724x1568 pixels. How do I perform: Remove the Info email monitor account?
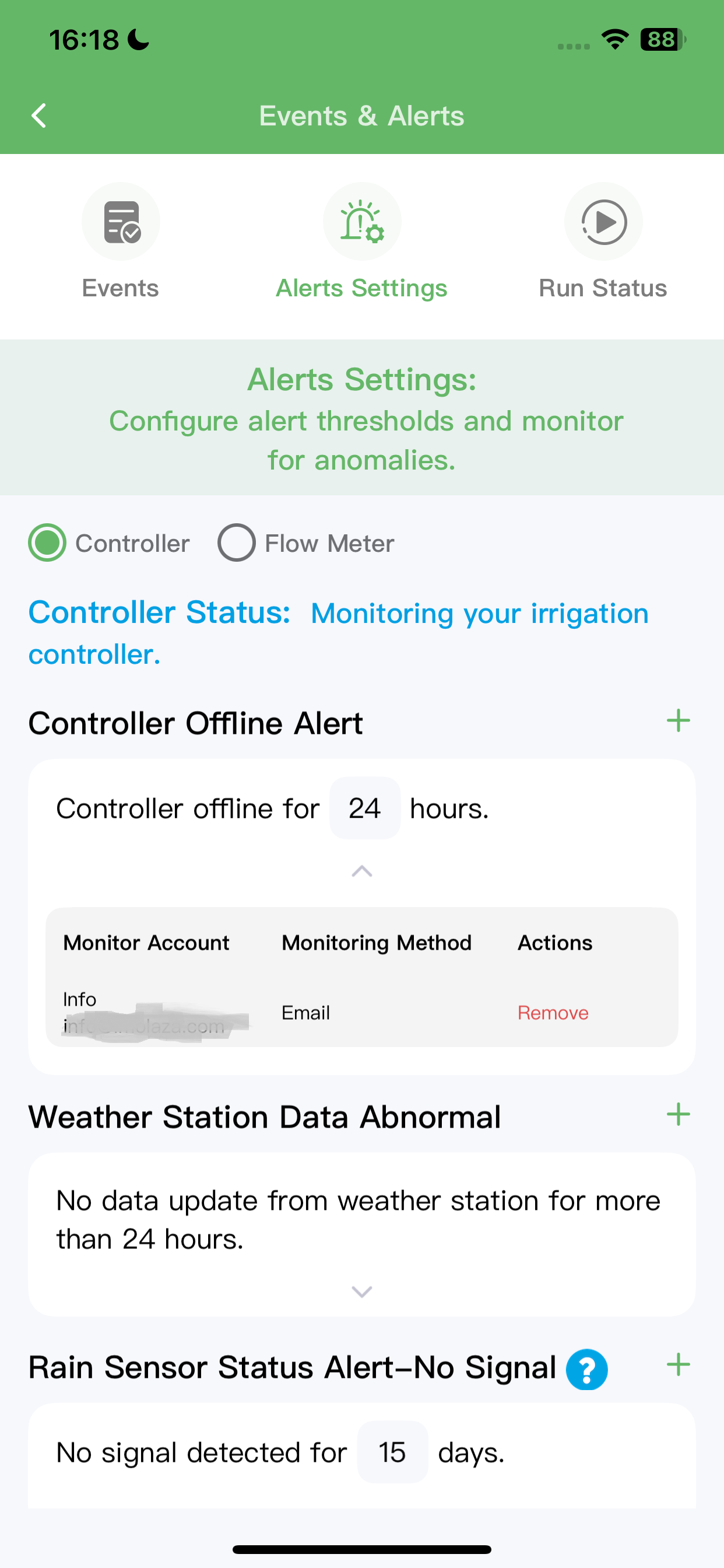click(553, 1013)
